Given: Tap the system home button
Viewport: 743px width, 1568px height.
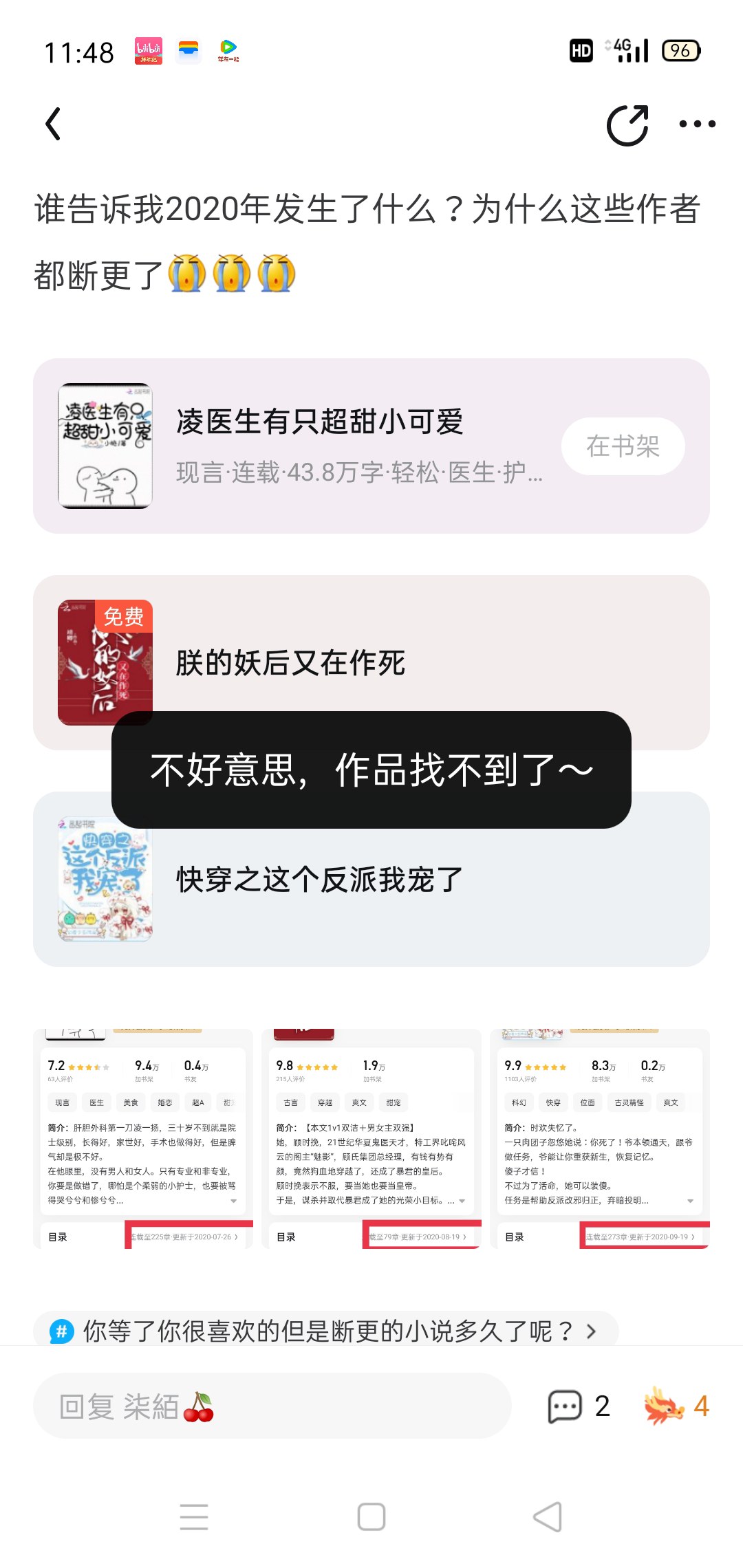Looking at the screenshot, I should pyautogui.click(x=371, y=1516).
